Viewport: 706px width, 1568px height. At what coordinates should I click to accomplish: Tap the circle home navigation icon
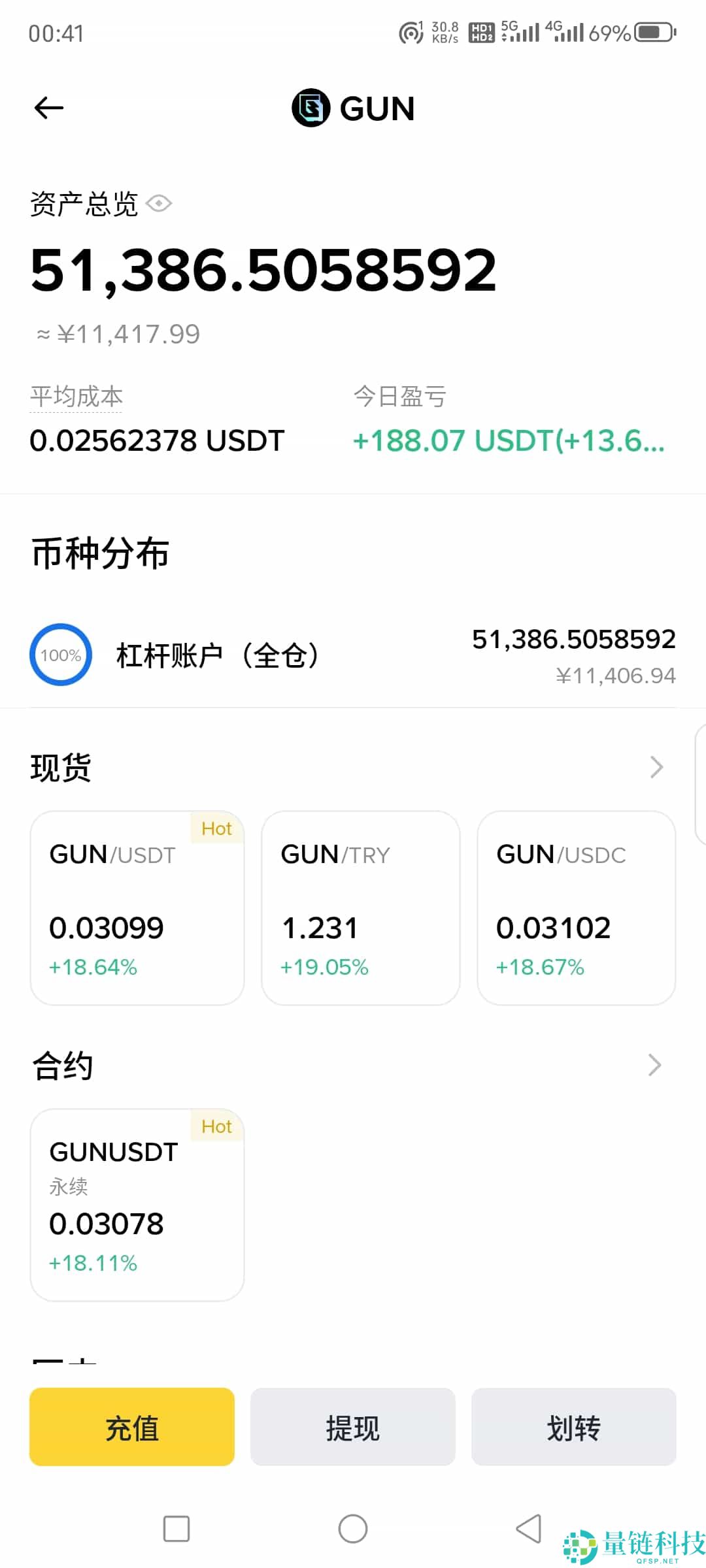click(x=353, y=1529)
